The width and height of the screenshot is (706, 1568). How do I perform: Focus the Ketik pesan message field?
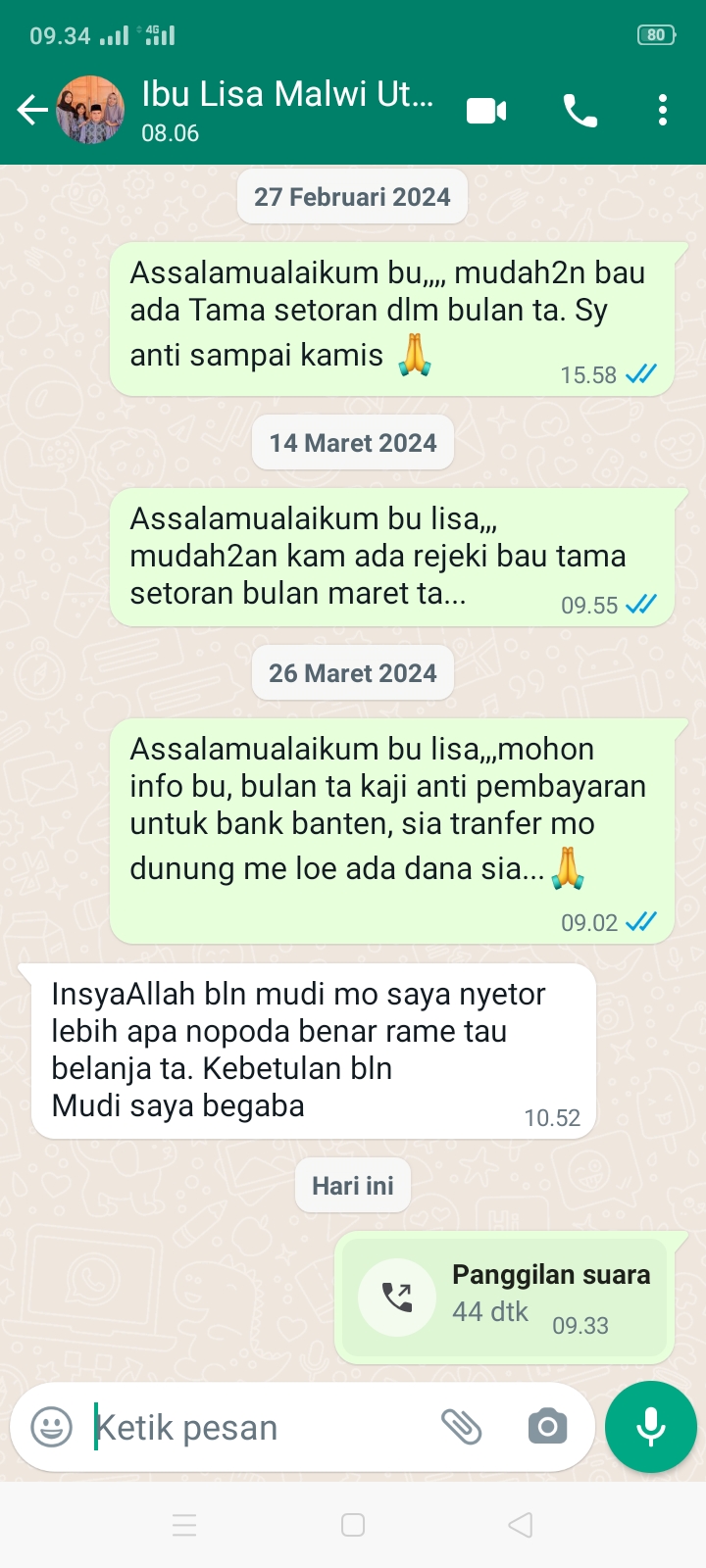(255, 1427)
